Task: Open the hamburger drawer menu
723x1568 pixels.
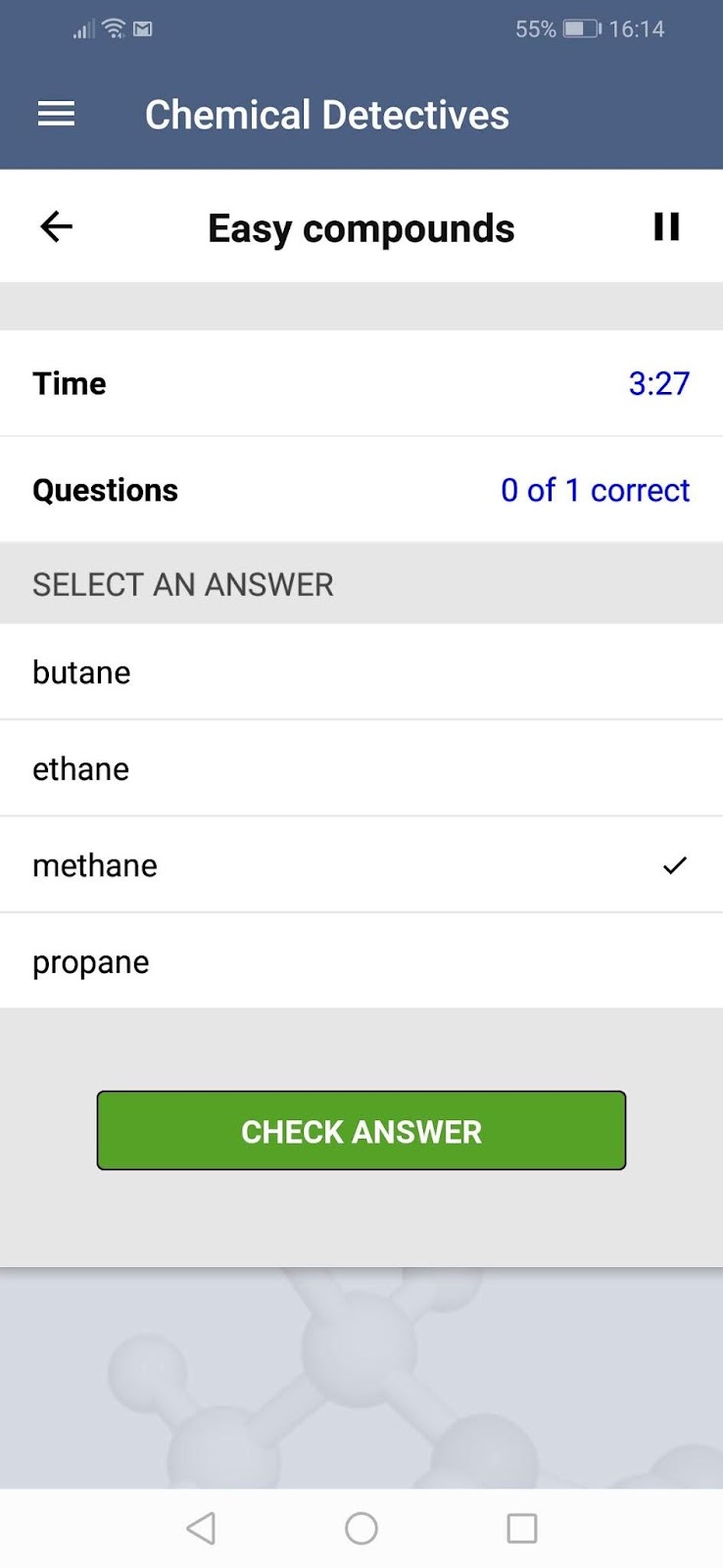Action: pyautogui.click(x=56, y=115)
